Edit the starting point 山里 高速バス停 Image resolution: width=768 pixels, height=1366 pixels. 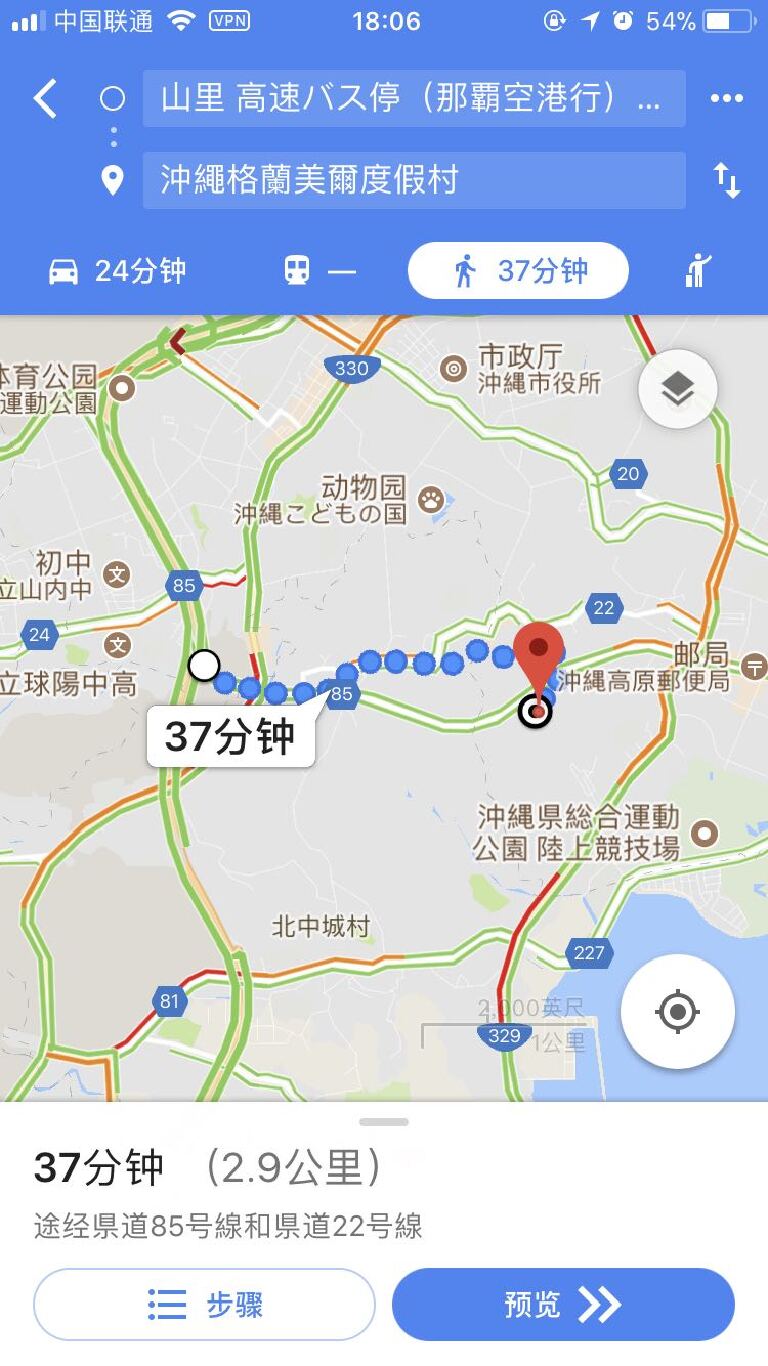pos(413,99)
